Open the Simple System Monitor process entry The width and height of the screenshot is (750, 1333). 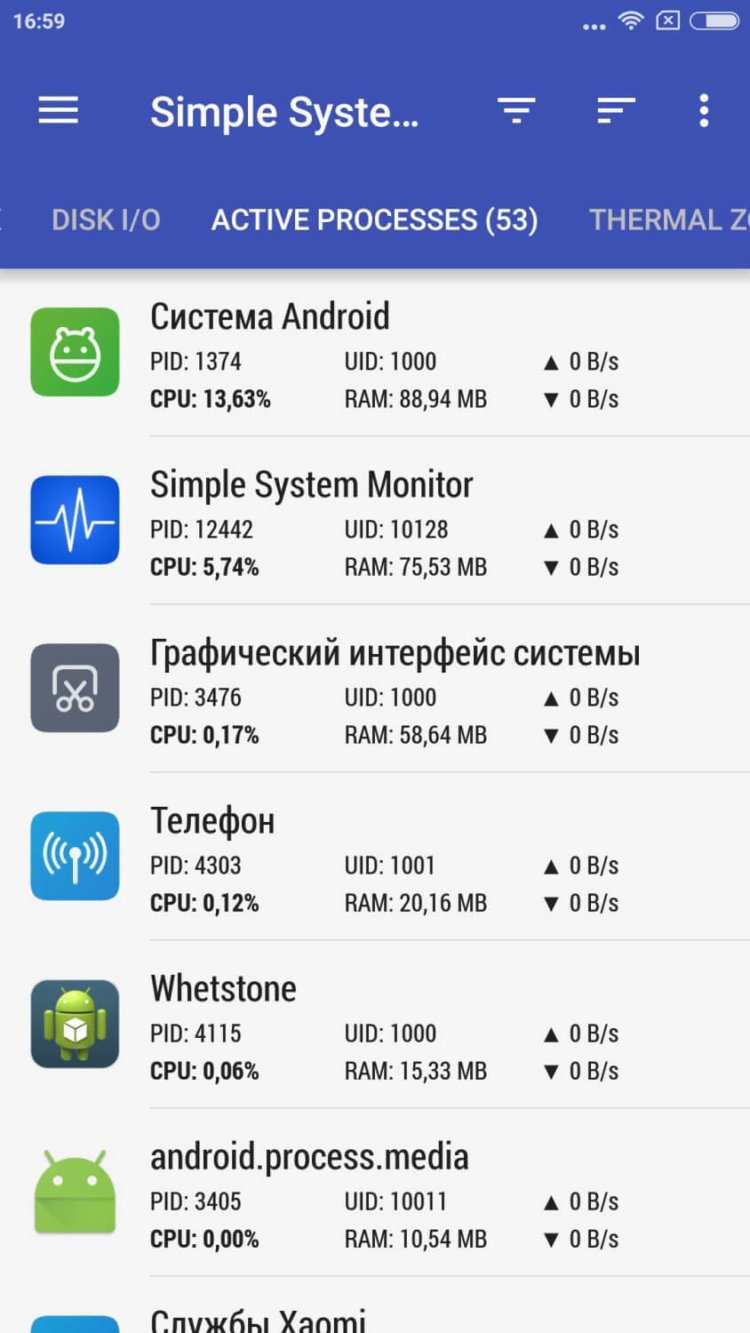pyautogui.click(x=375, y=520)
